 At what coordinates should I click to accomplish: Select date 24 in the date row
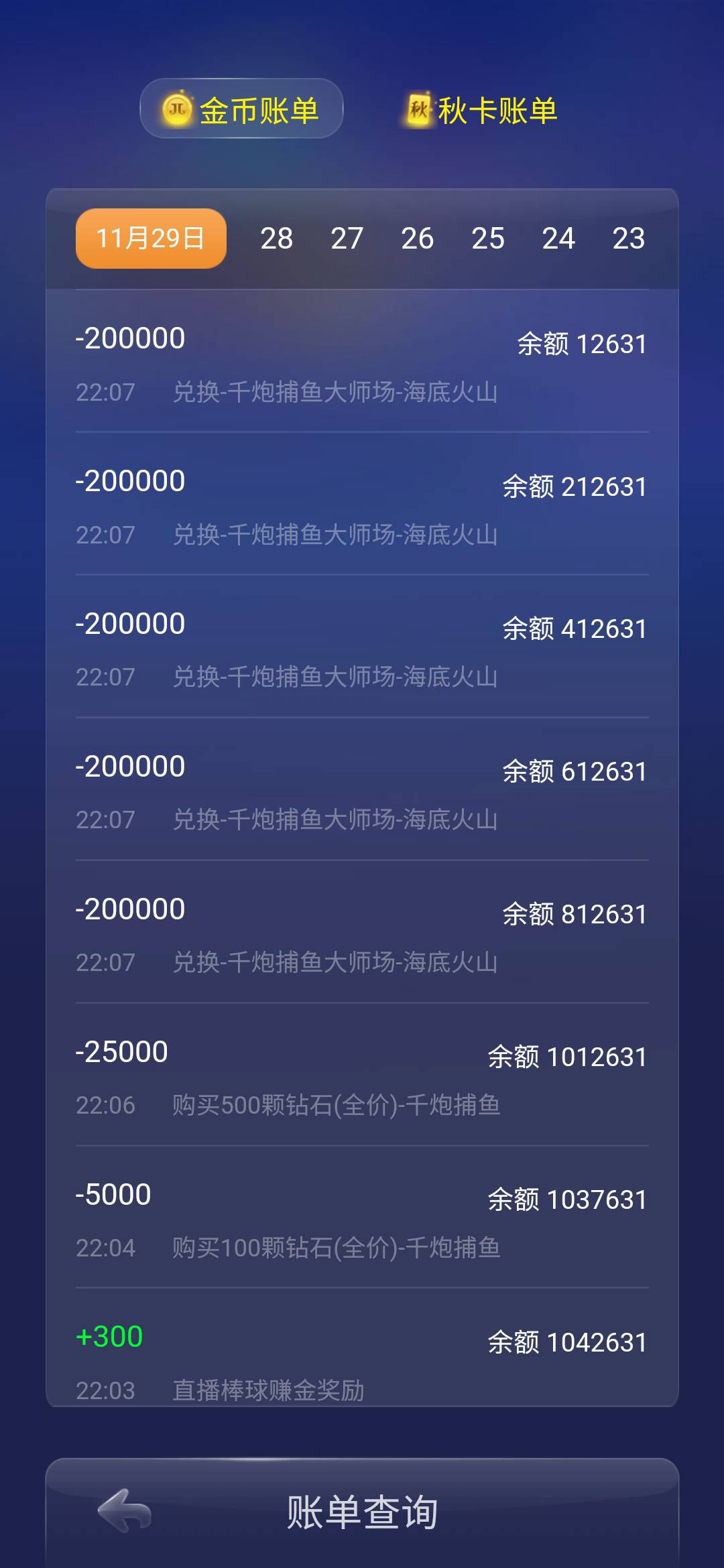coord(559,238)
